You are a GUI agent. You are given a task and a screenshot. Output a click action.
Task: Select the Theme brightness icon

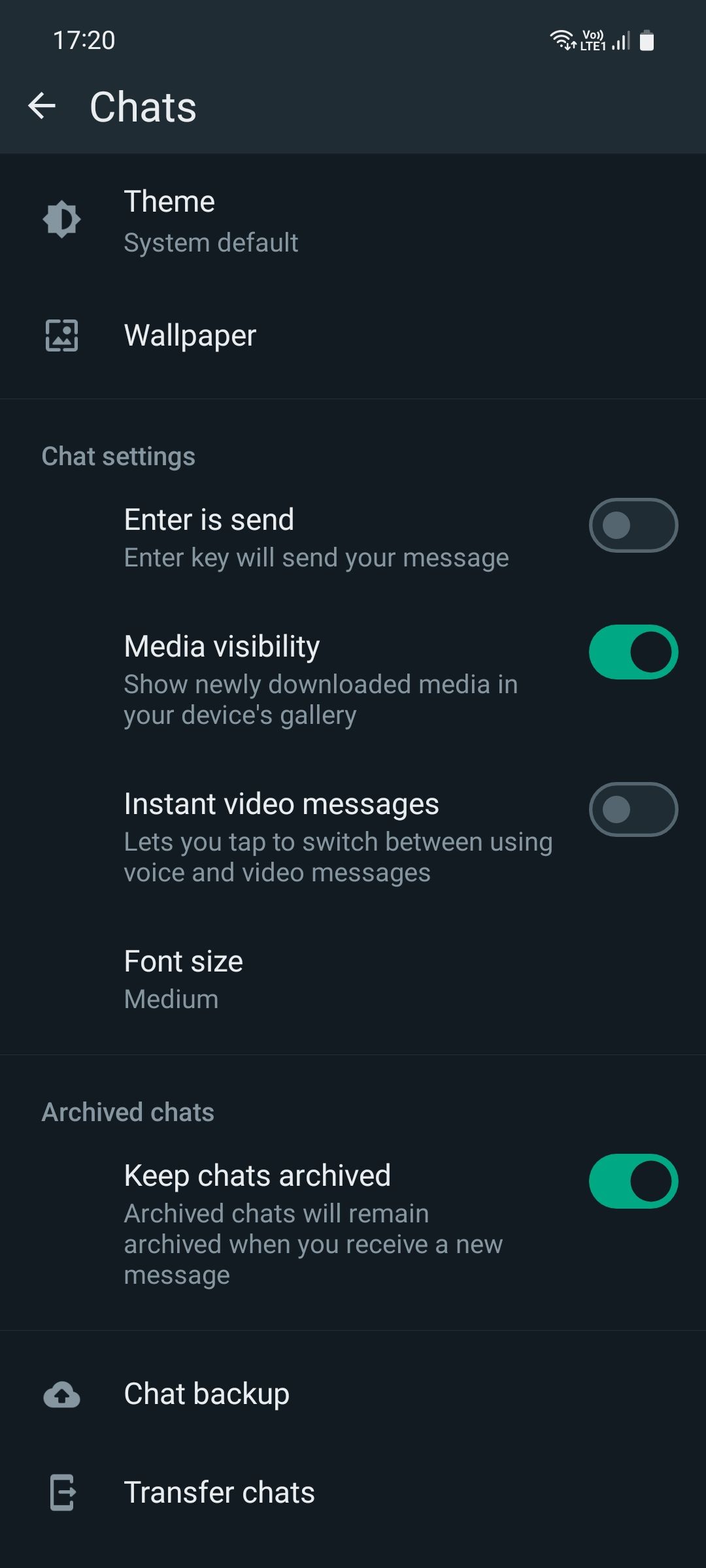[x=62, y=220]
